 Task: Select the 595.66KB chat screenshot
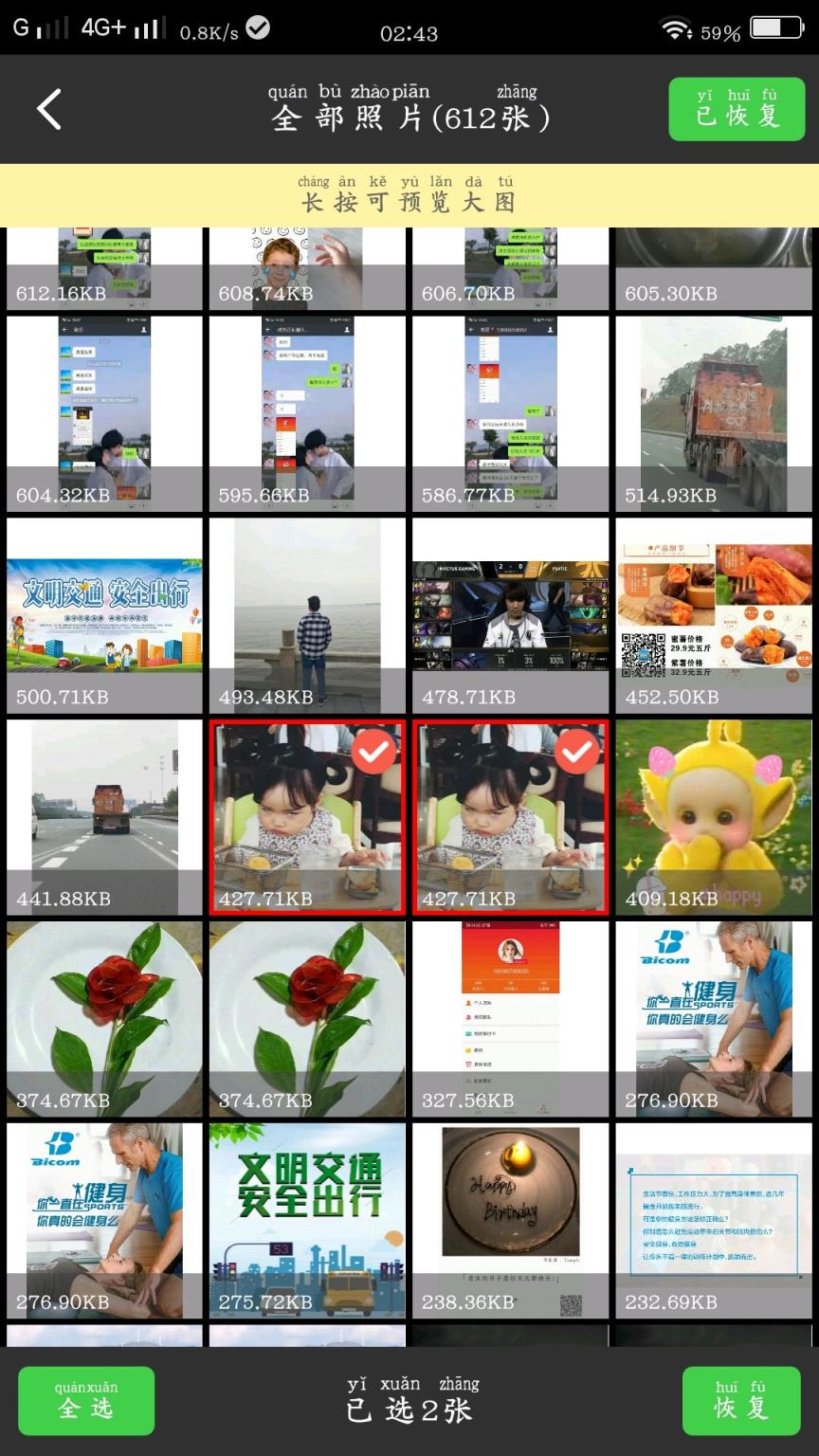(307, 413)
